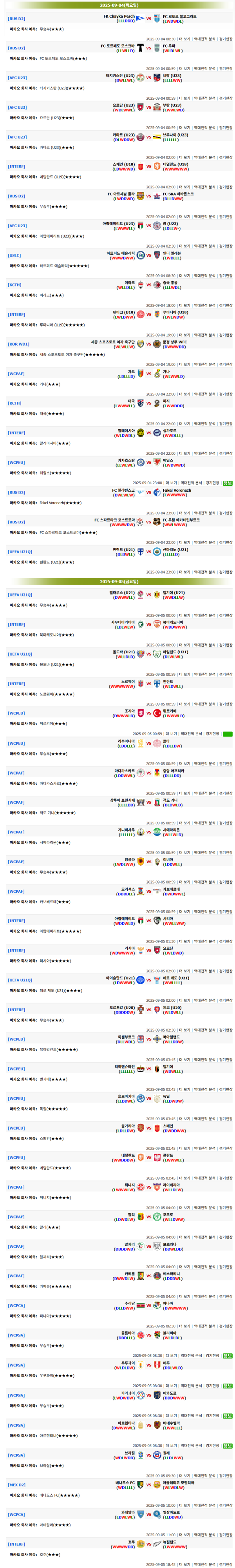This screenshot has height=1568, width=235.
Task: Tap the [UEFA U21] tag beside 핀란드 (U21)
Action: pos(20,552)
